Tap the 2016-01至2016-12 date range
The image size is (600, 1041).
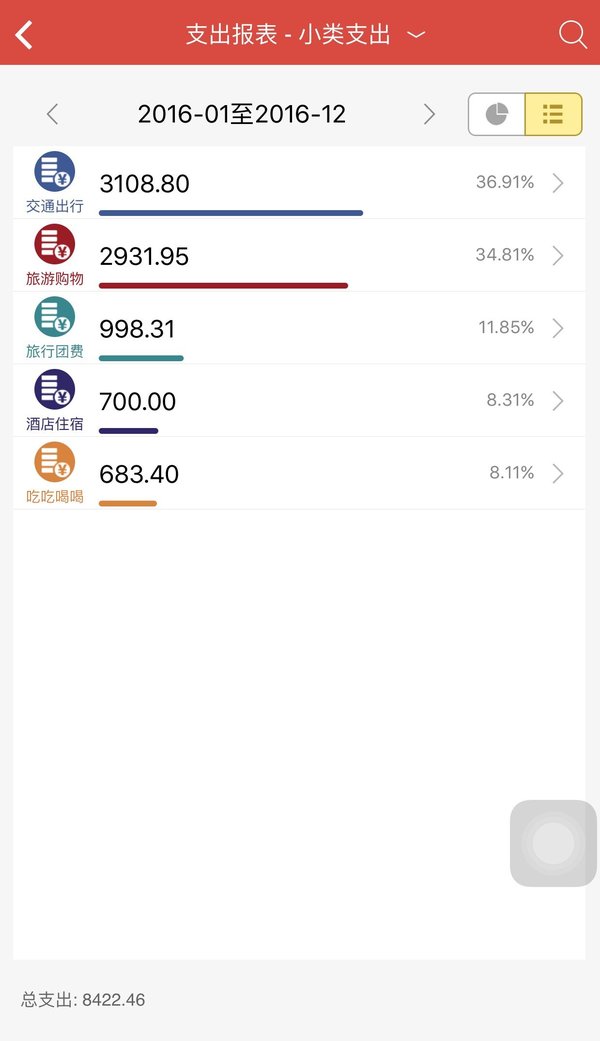click(x=242, y=114)
